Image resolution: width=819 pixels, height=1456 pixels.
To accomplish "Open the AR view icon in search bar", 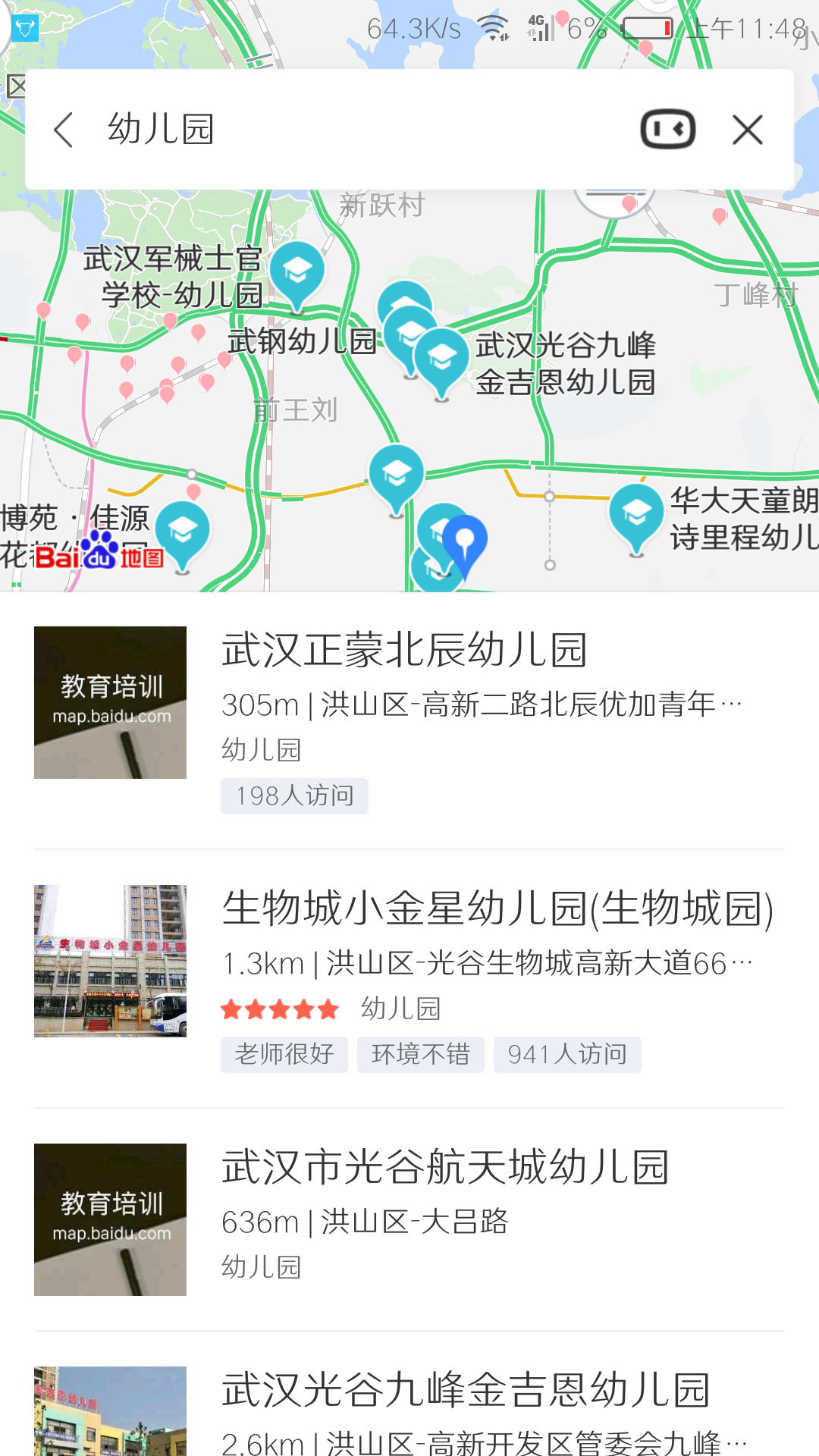I will (667, 129).
